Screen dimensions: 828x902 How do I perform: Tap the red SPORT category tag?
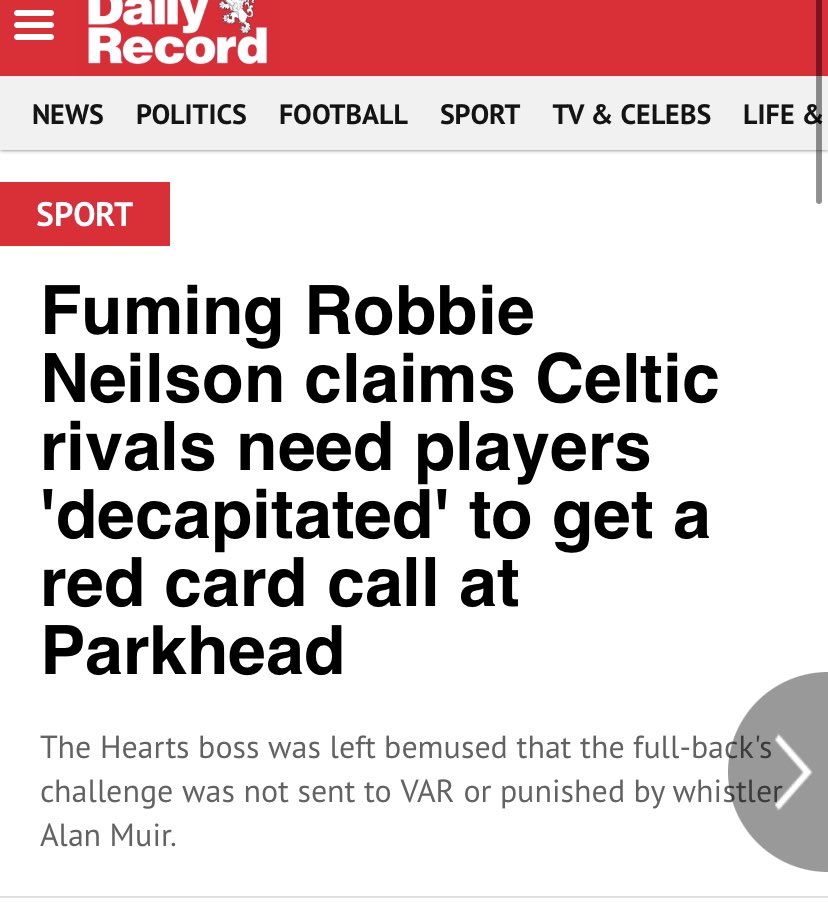click(x=85, y=214)
